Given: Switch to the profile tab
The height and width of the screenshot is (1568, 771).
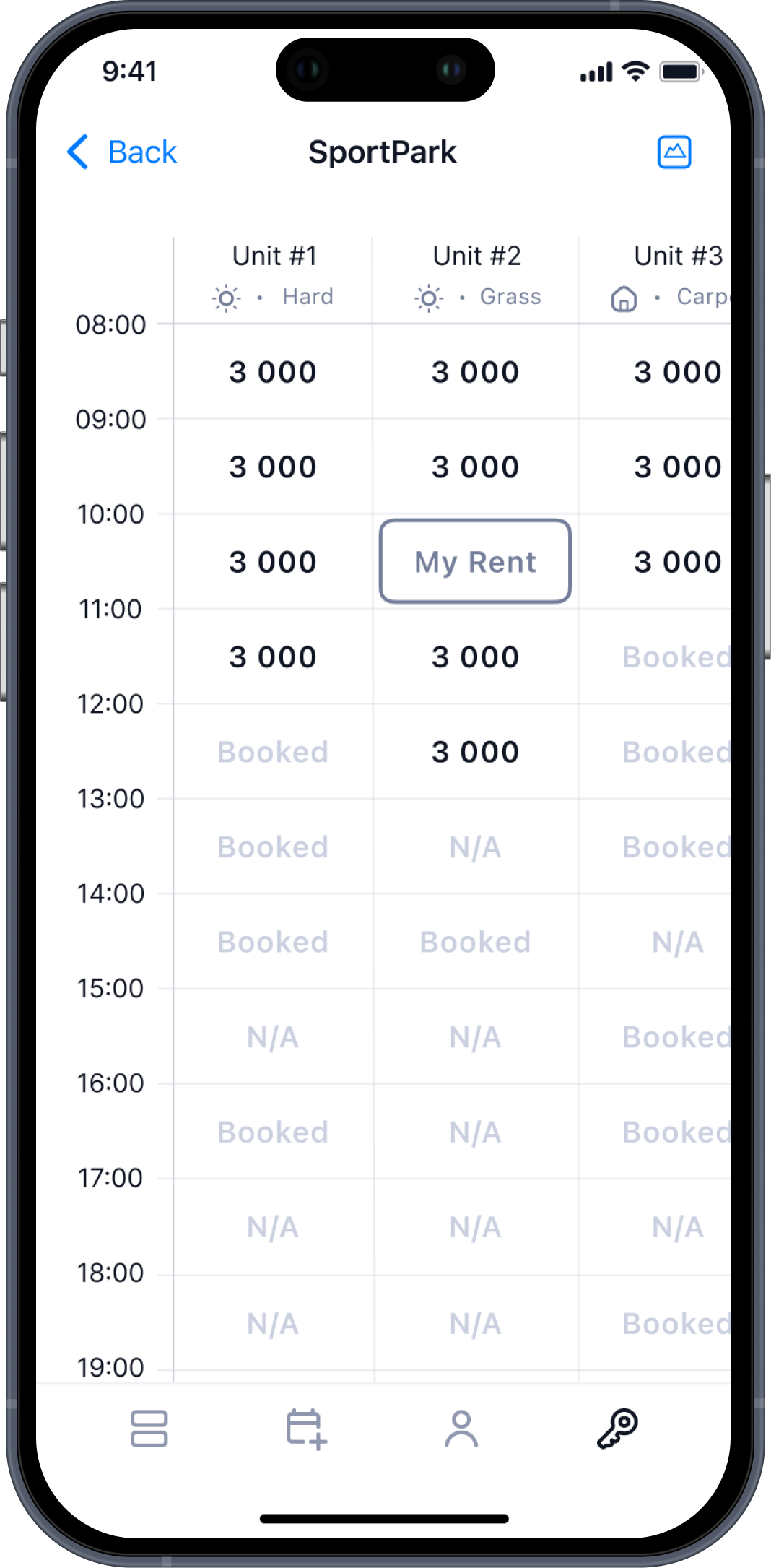Looking at the screenshot, I should (461, 1429).
